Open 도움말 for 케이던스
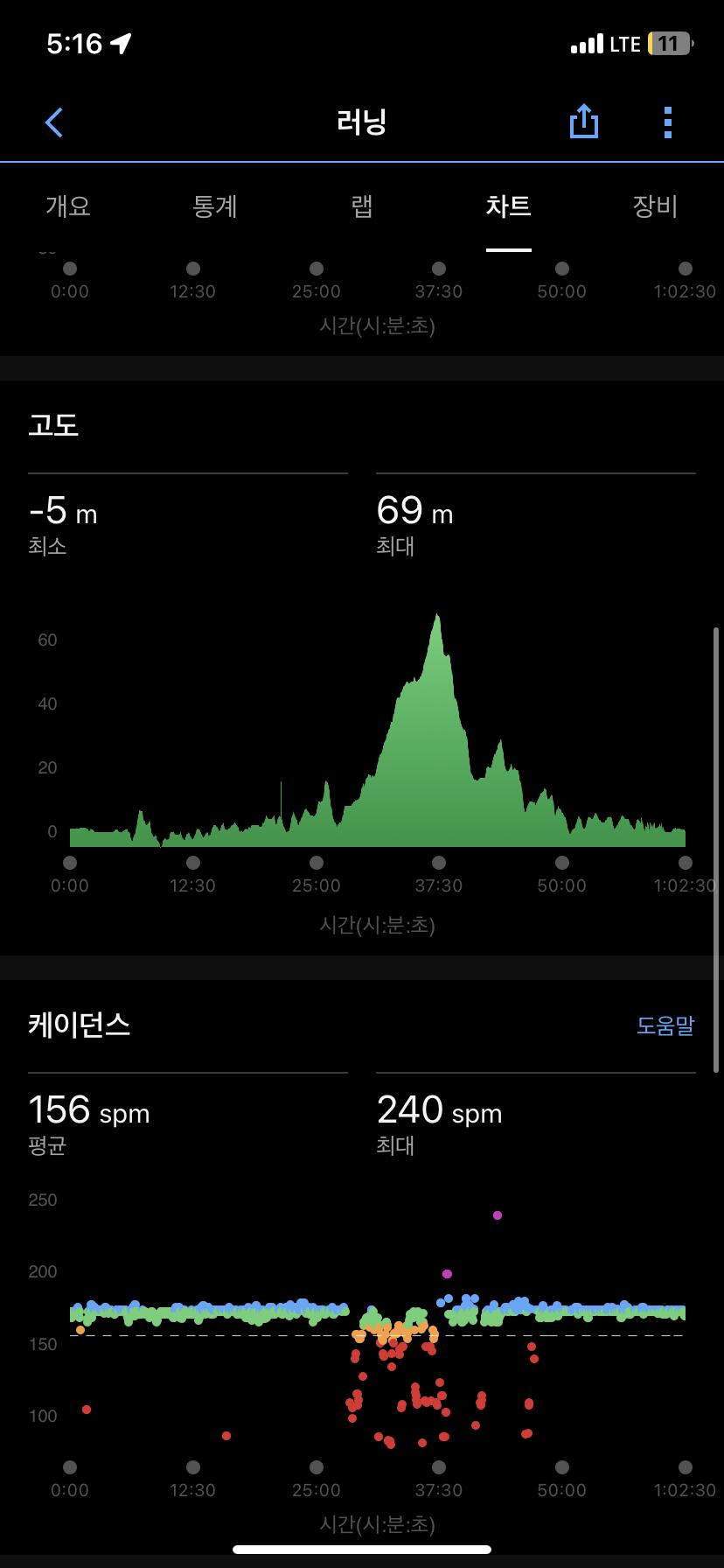 coord(665,1025)
